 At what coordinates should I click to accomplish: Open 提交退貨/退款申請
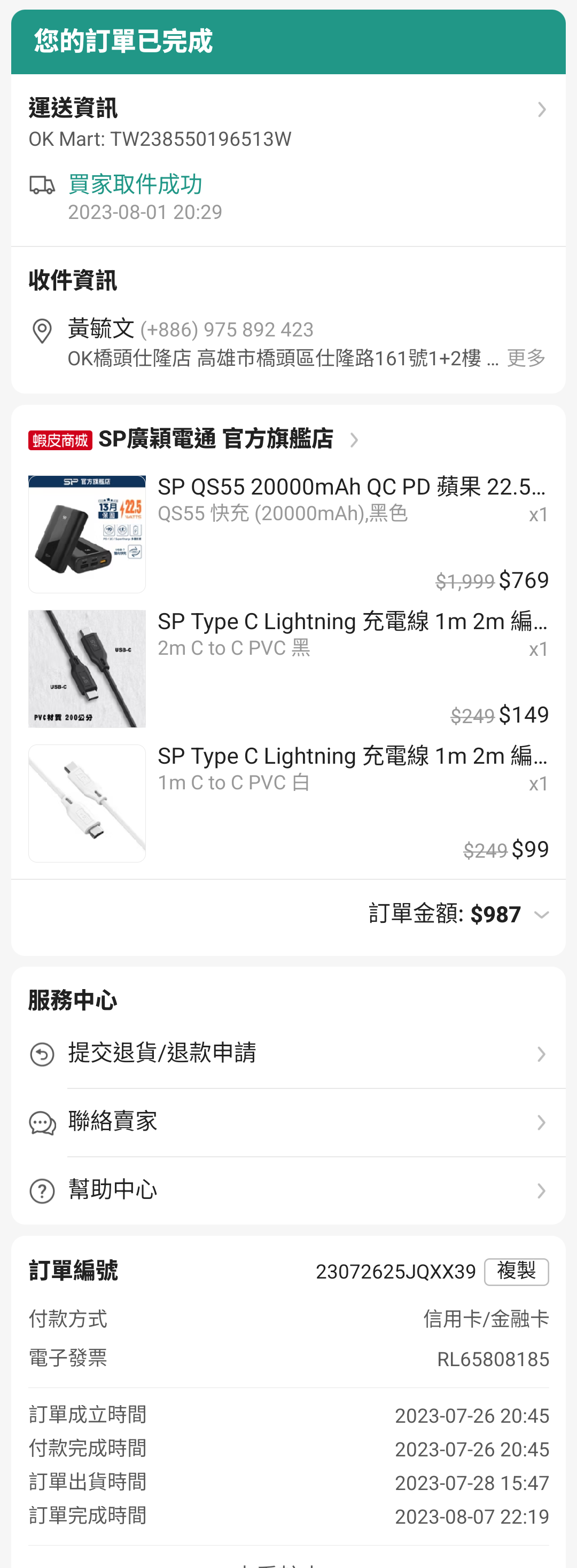pos(287,1054)
